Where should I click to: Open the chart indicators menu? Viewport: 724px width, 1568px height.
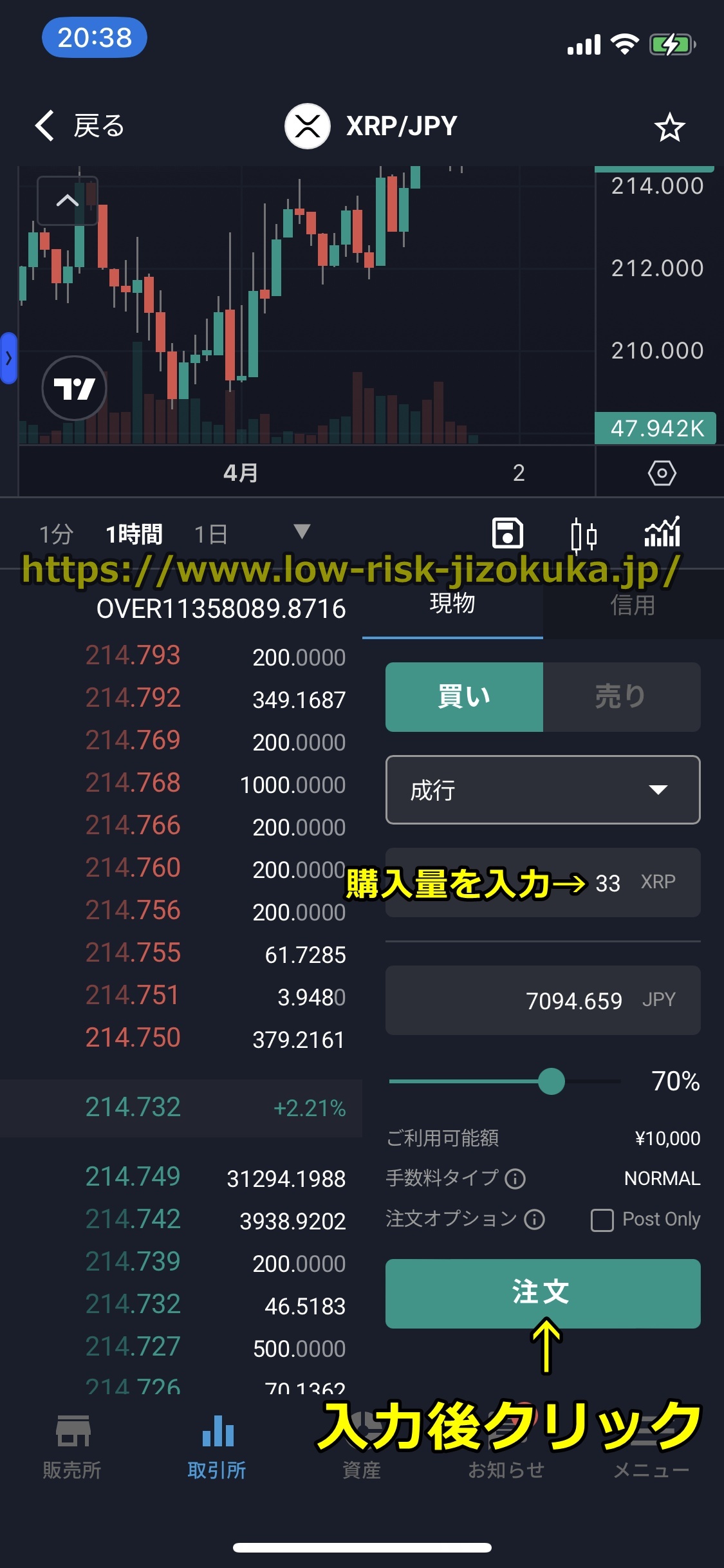(x=662, y=533)
